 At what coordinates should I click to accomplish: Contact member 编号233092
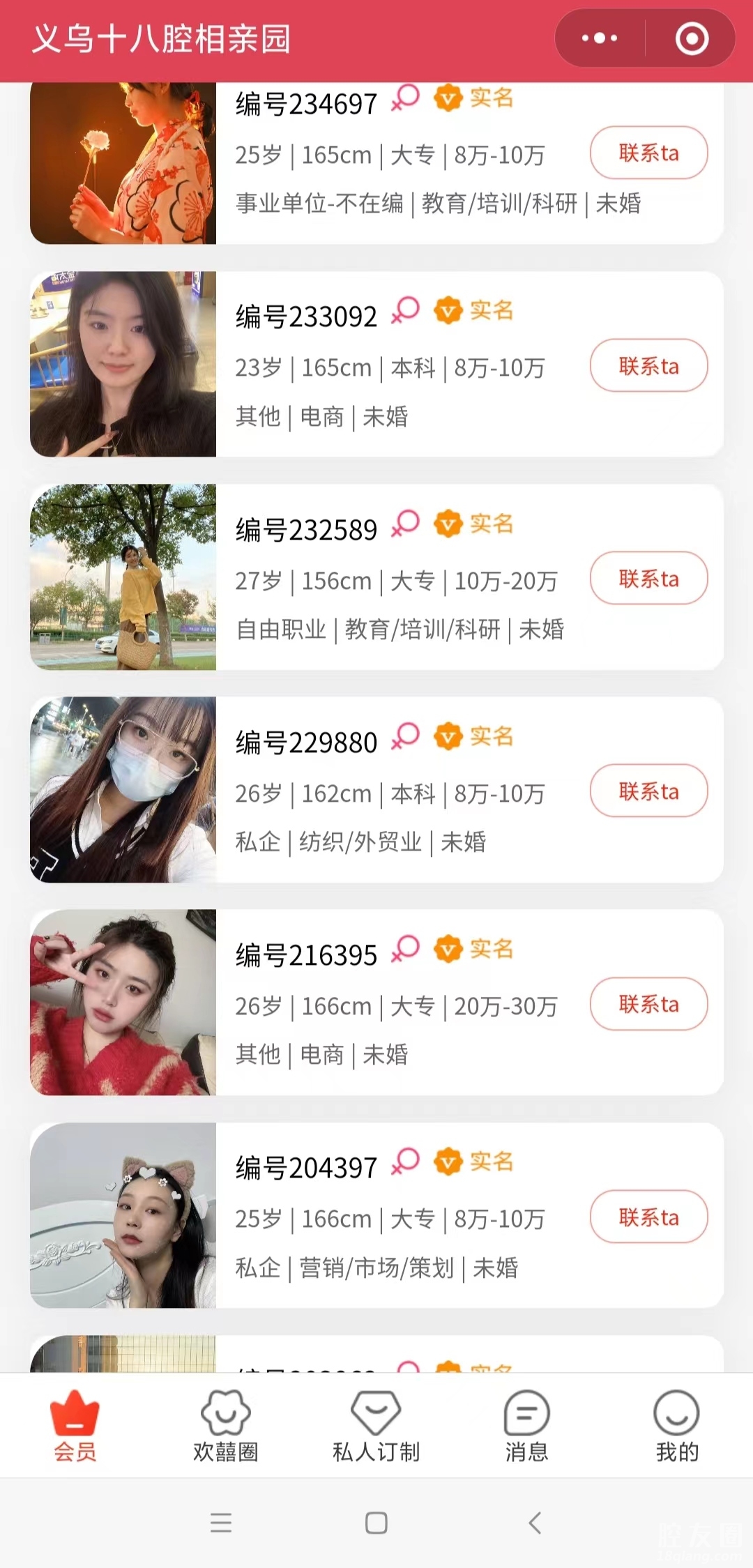click(x=648, y=365)
